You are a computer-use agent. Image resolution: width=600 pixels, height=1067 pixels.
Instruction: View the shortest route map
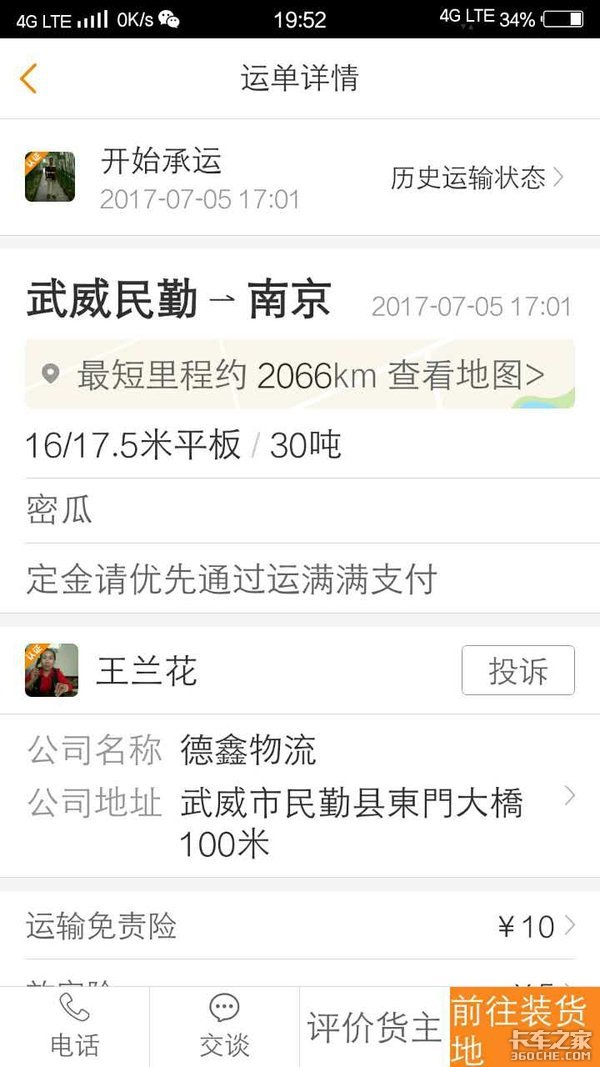(x=300, y=375)
